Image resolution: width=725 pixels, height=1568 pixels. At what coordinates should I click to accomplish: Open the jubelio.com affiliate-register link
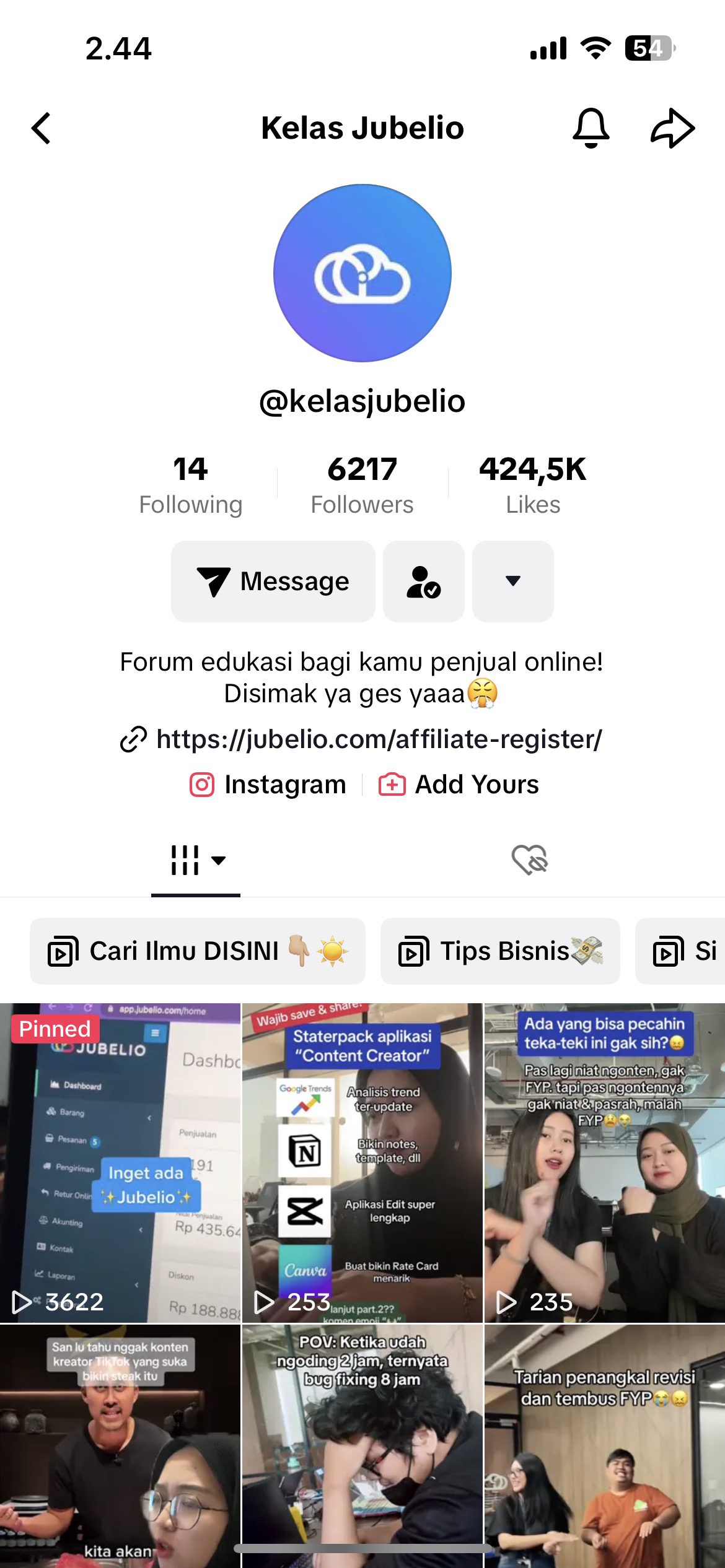[x=378, y=739]
